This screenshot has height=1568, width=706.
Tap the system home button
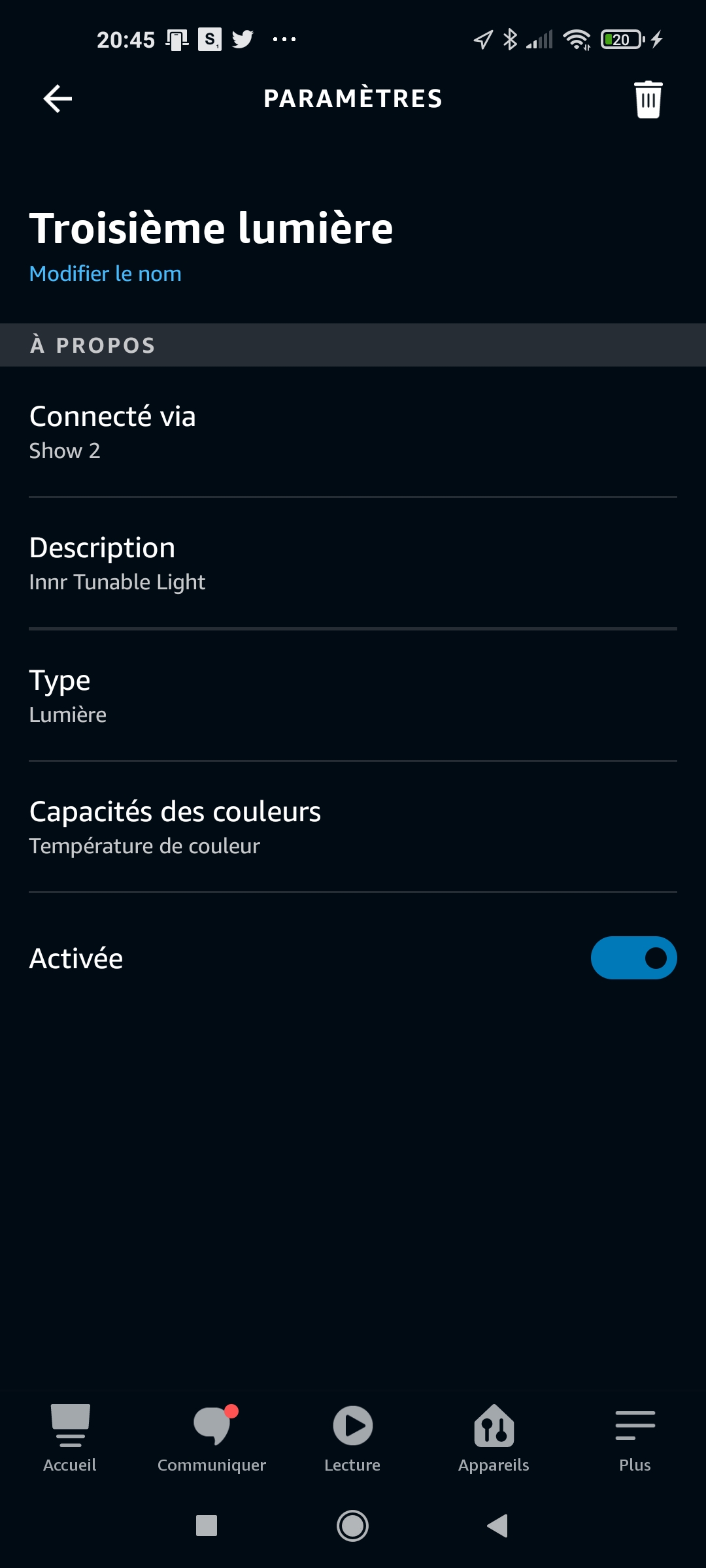[x=352, y=1526]
